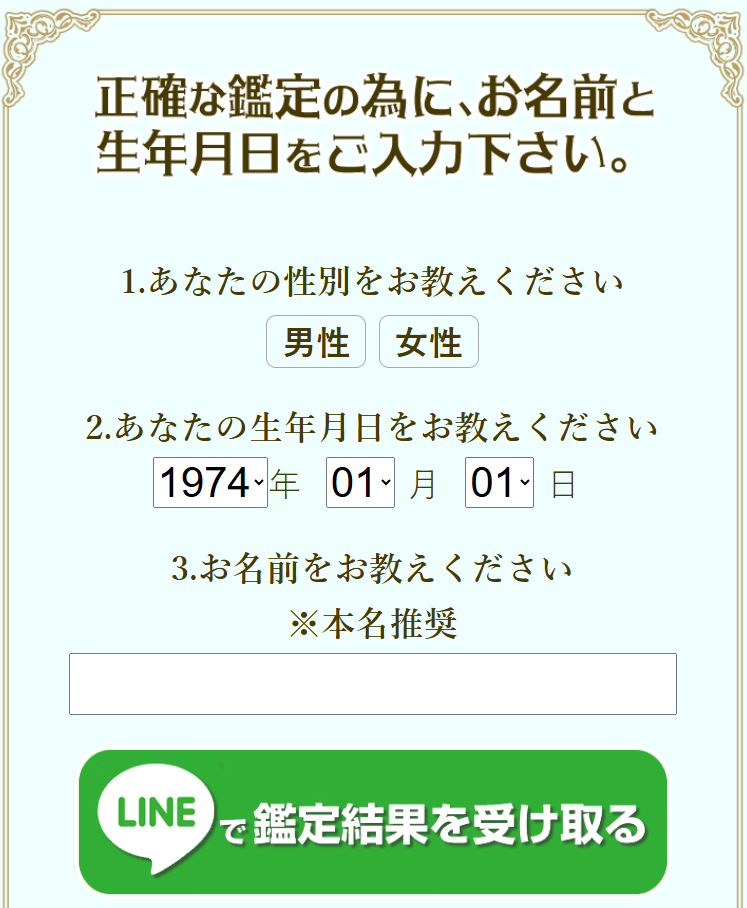Select 女性 as your gender

pos(428,343)
